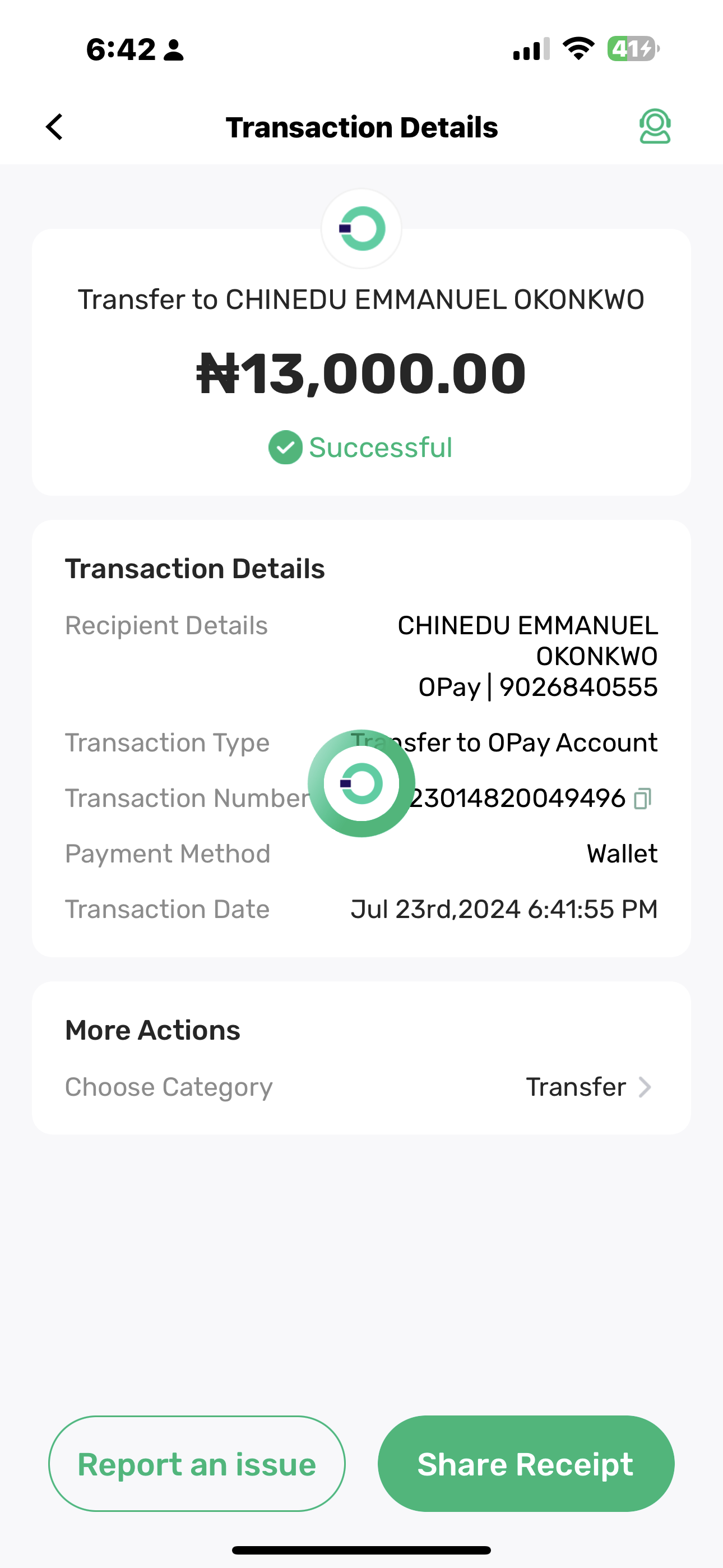Viewport: 723px width, 1568px height.
Task: Go back from Transaction Details
Action: coord(55,127)
